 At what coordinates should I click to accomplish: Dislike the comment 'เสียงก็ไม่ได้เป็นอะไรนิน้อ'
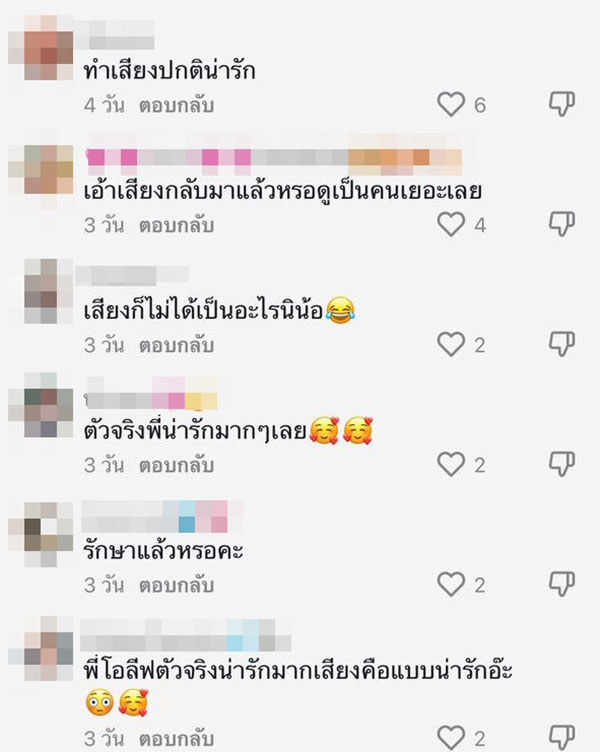[x=563, y=344]
